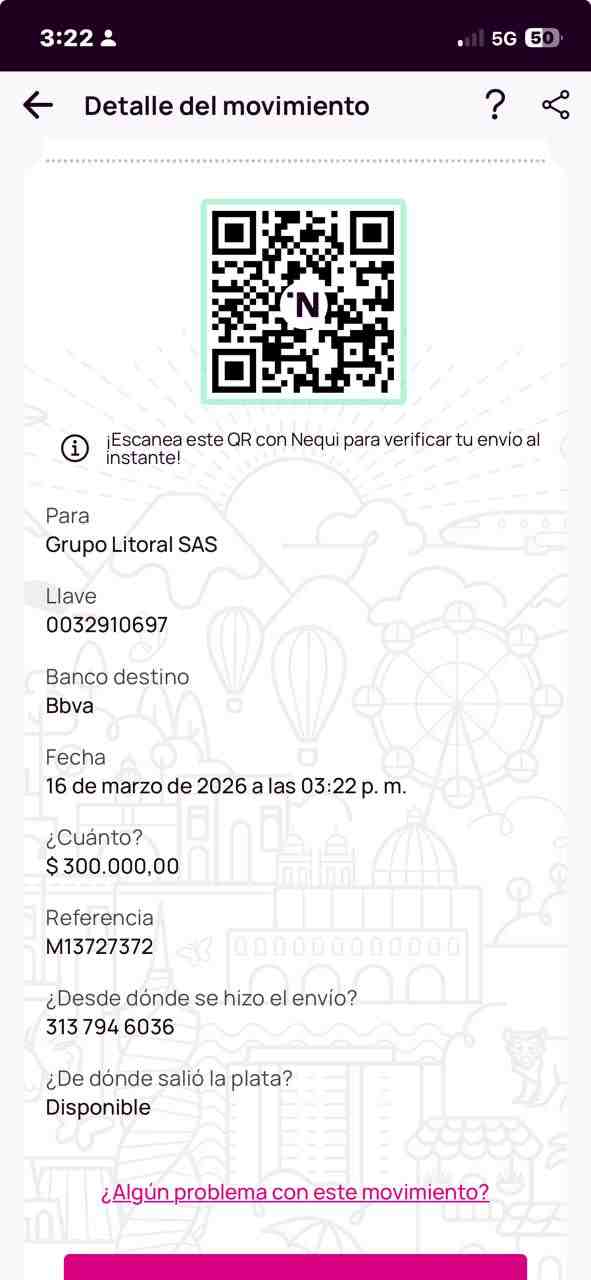
Task: Open the help question mark icon
Action: 495,105
